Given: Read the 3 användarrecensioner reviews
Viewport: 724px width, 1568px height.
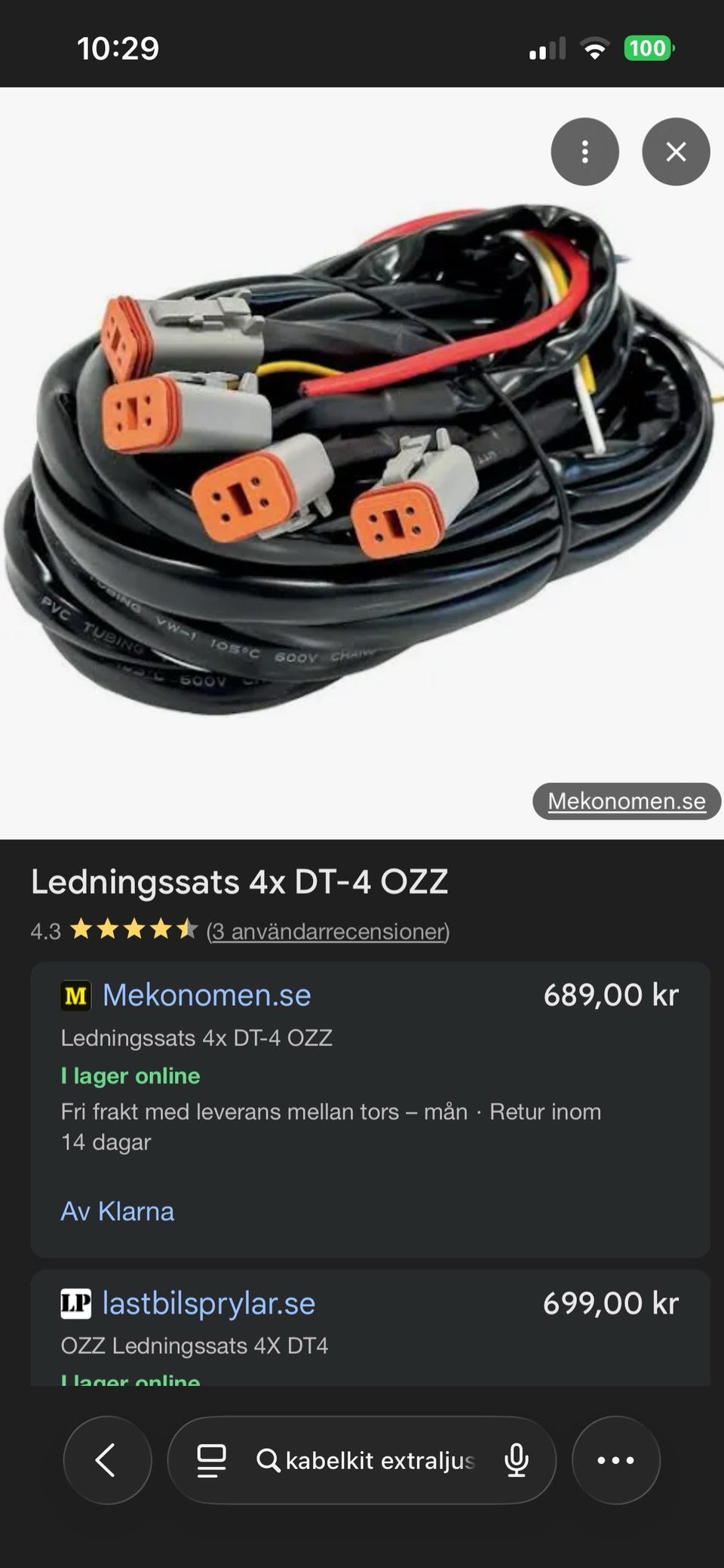Looking at the screenshot, I should click(x=327, y=931).
